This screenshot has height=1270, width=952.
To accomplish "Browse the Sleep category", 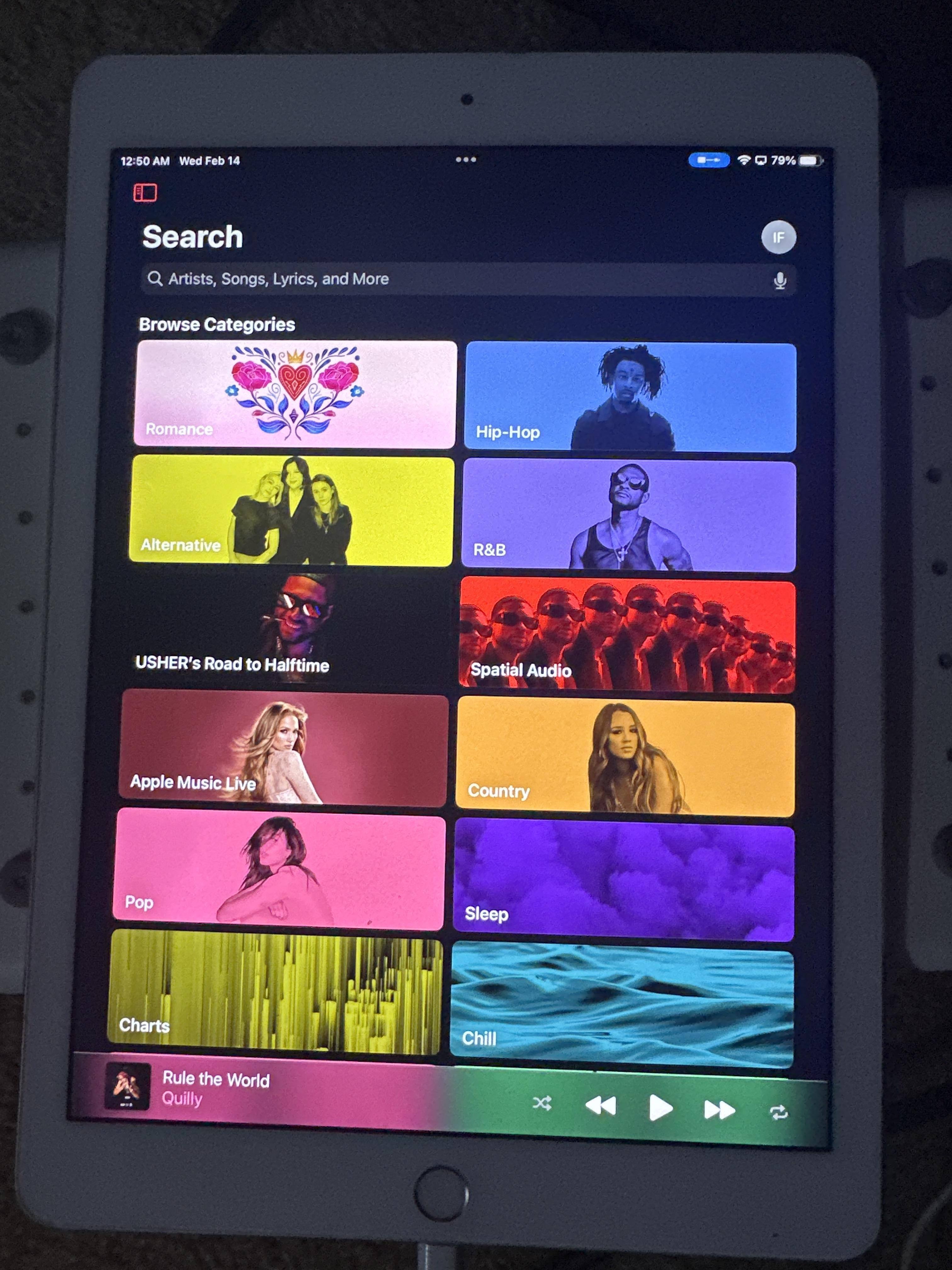I will tap(624, 880).
